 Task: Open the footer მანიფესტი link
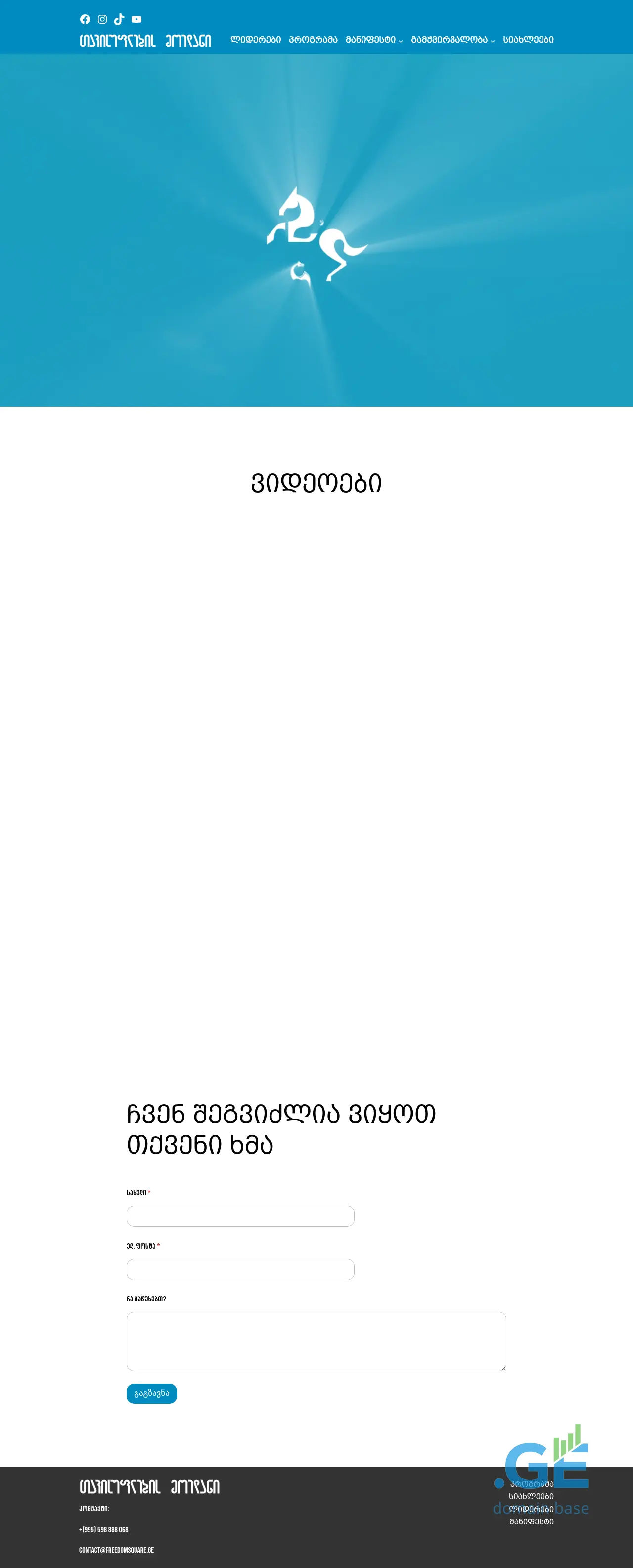[x=531, y=1522]
